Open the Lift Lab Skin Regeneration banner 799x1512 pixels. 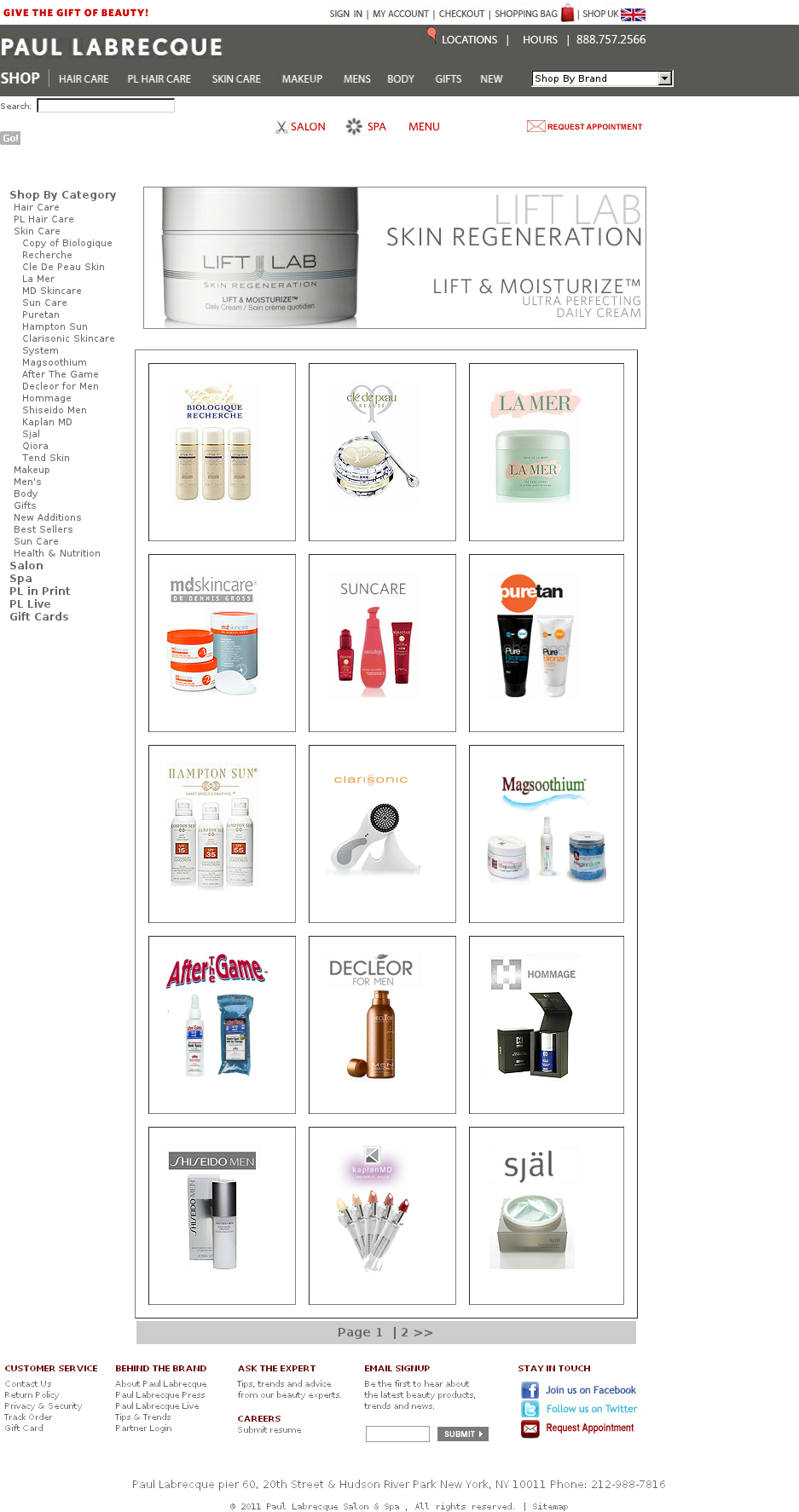tap(394, 257)
